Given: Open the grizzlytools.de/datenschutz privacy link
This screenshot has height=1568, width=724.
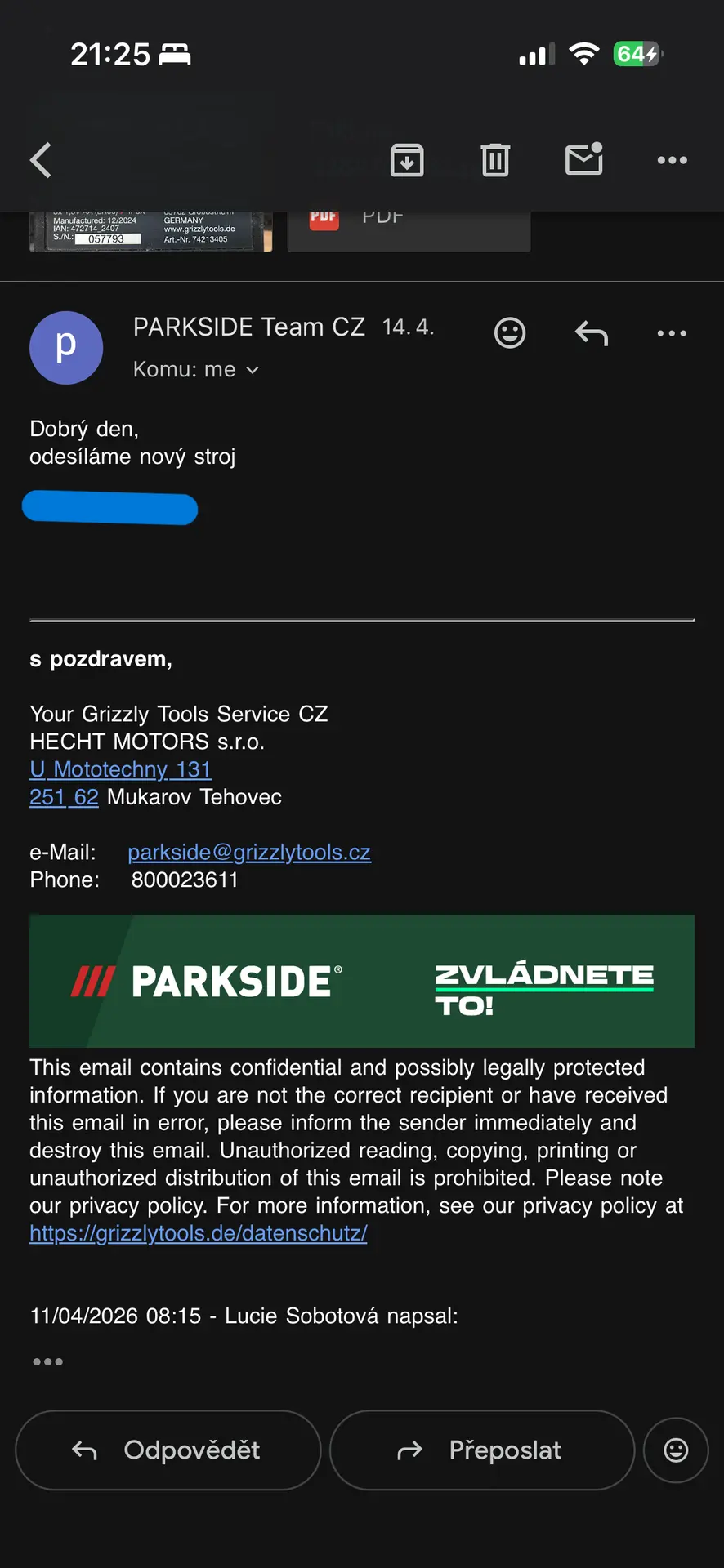Looking at the screenshot, I should 199,1233.
